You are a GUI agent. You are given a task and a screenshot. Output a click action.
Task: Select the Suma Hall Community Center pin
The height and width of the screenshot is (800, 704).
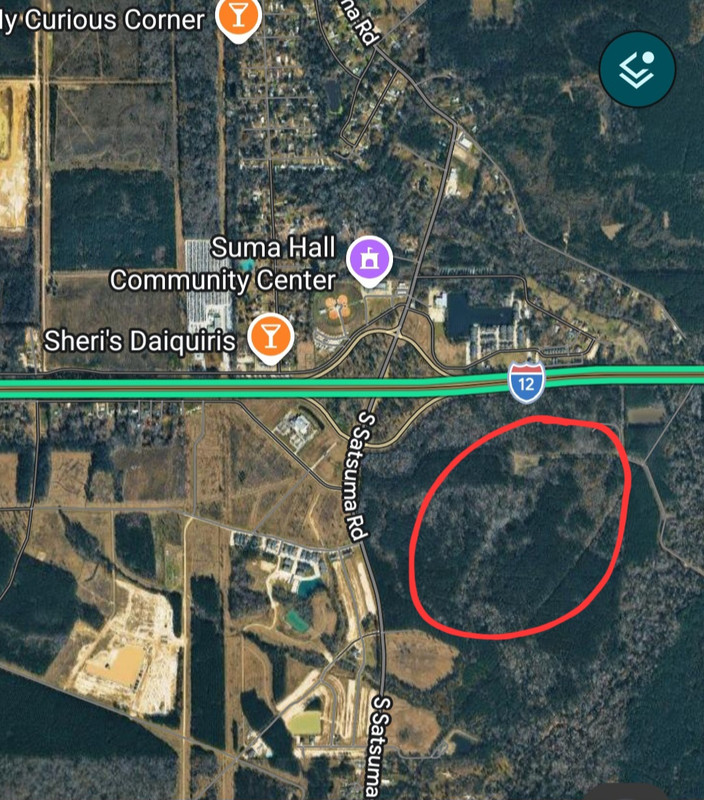tap(369, 260)
